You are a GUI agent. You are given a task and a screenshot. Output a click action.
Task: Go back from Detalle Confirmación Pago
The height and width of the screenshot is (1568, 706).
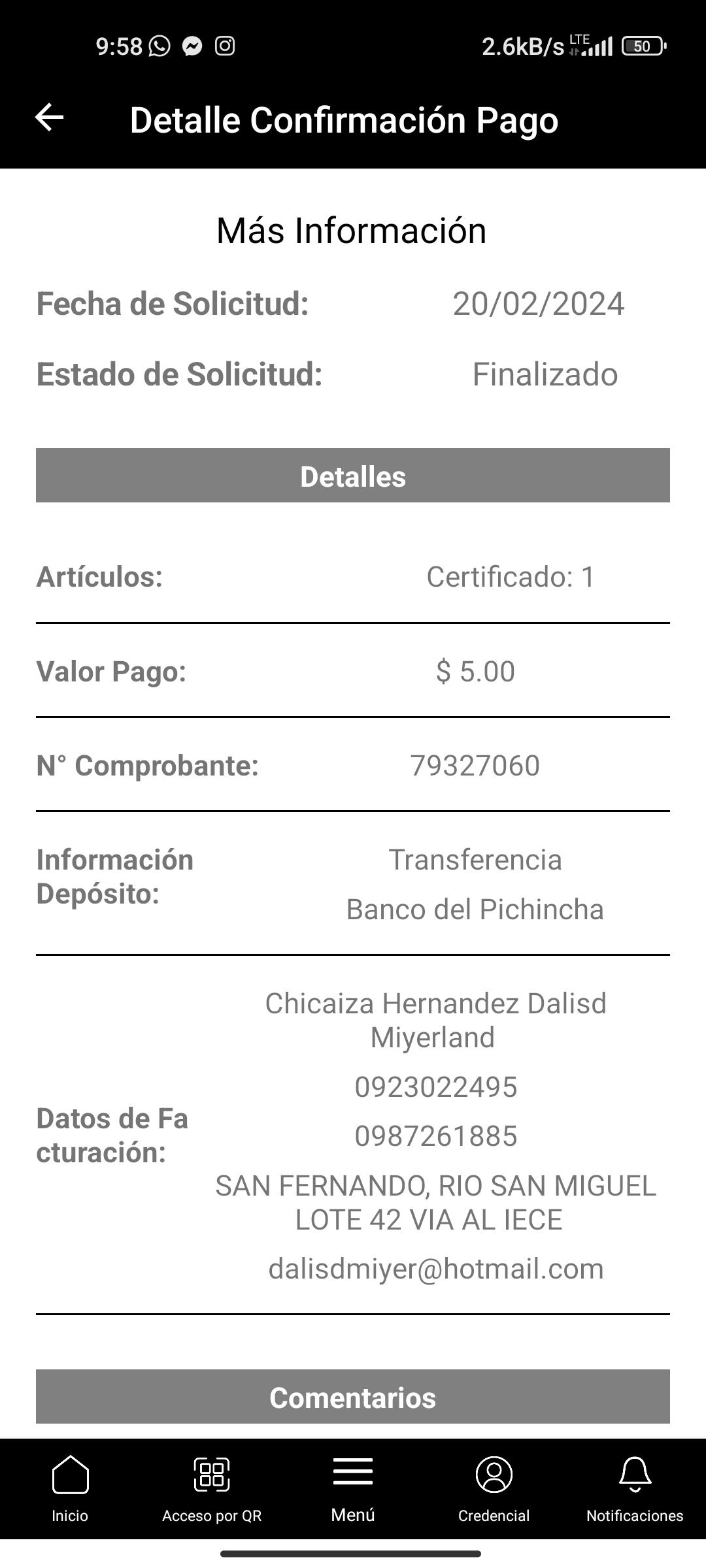pos(49,118)
